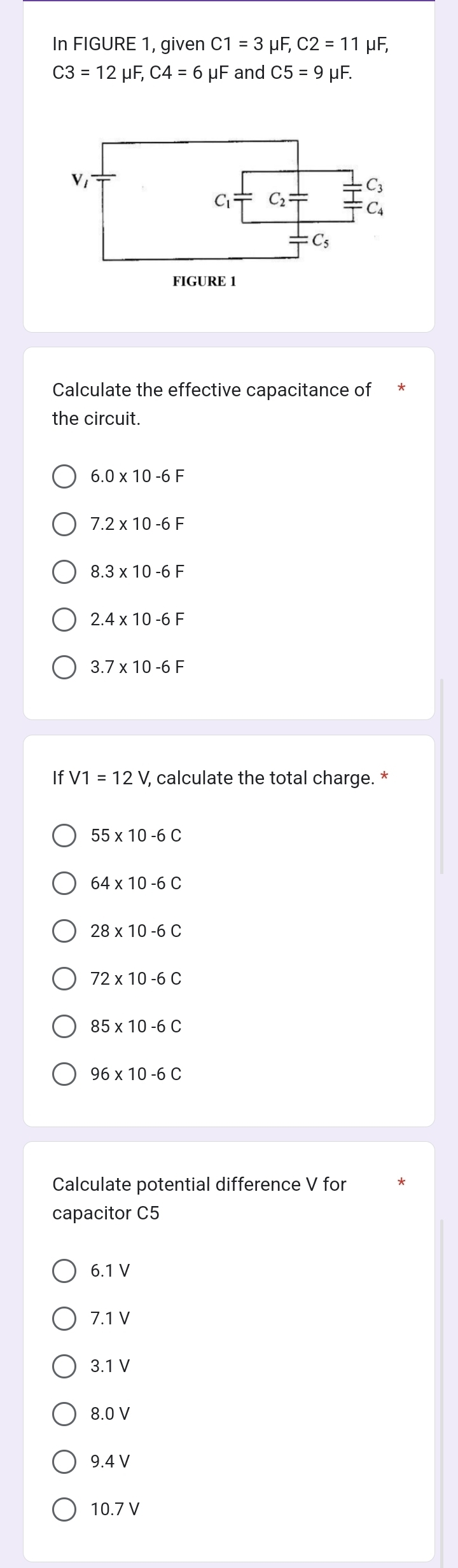Pick the 8.3 x 10 -6 F option
This screenshot has width=458, height=1568.
(64, 572)
